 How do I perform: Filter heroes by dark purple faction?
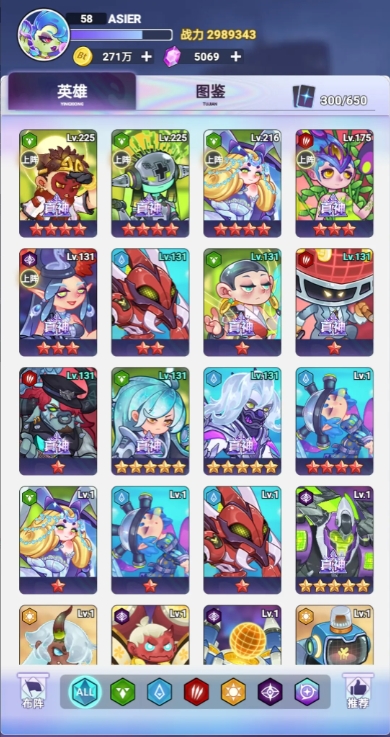click(270, 692)
